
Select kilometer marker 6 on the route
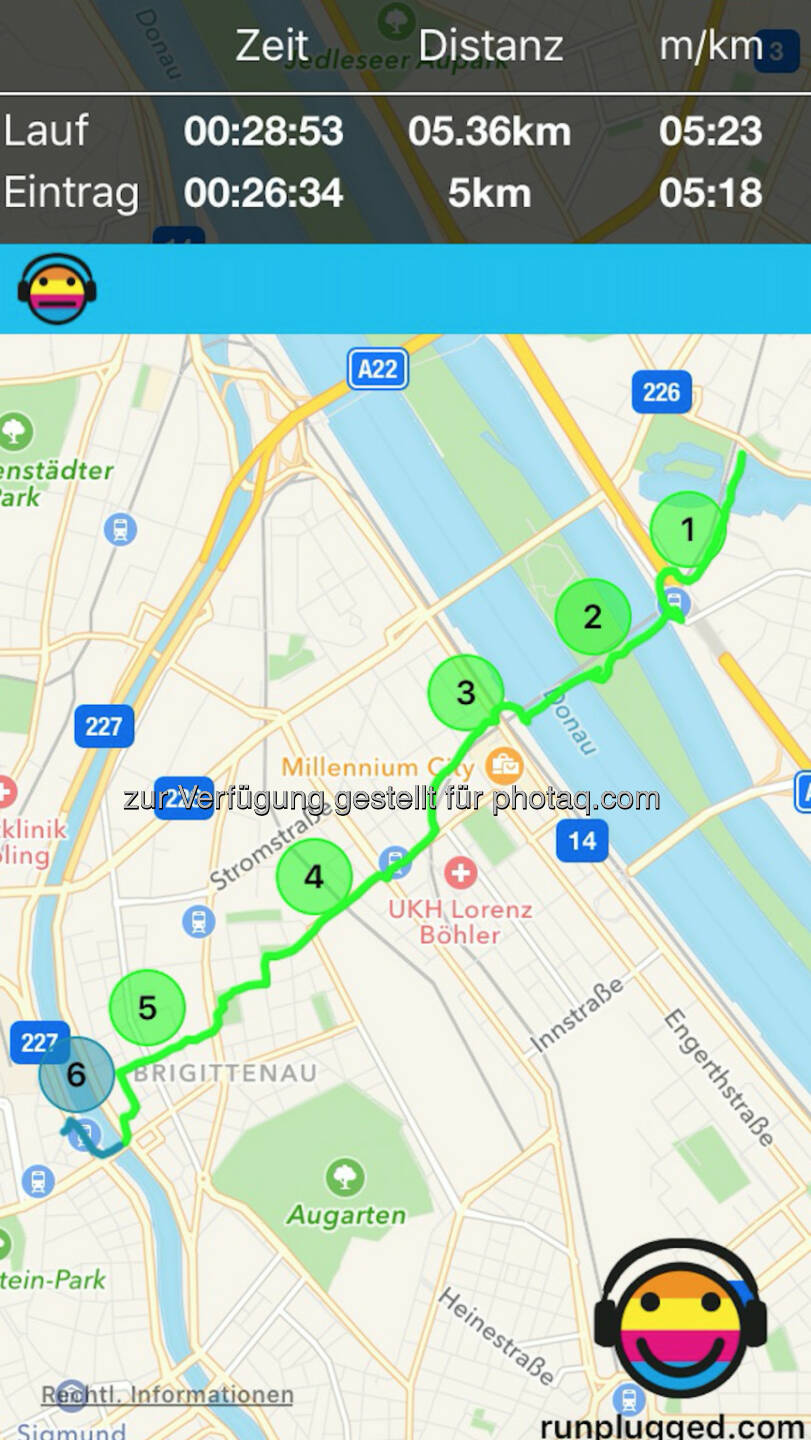click(76, 1075)
